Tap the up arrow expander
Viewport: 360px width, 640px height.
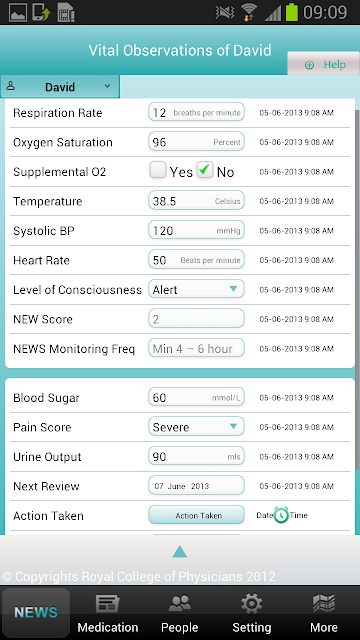180,552
